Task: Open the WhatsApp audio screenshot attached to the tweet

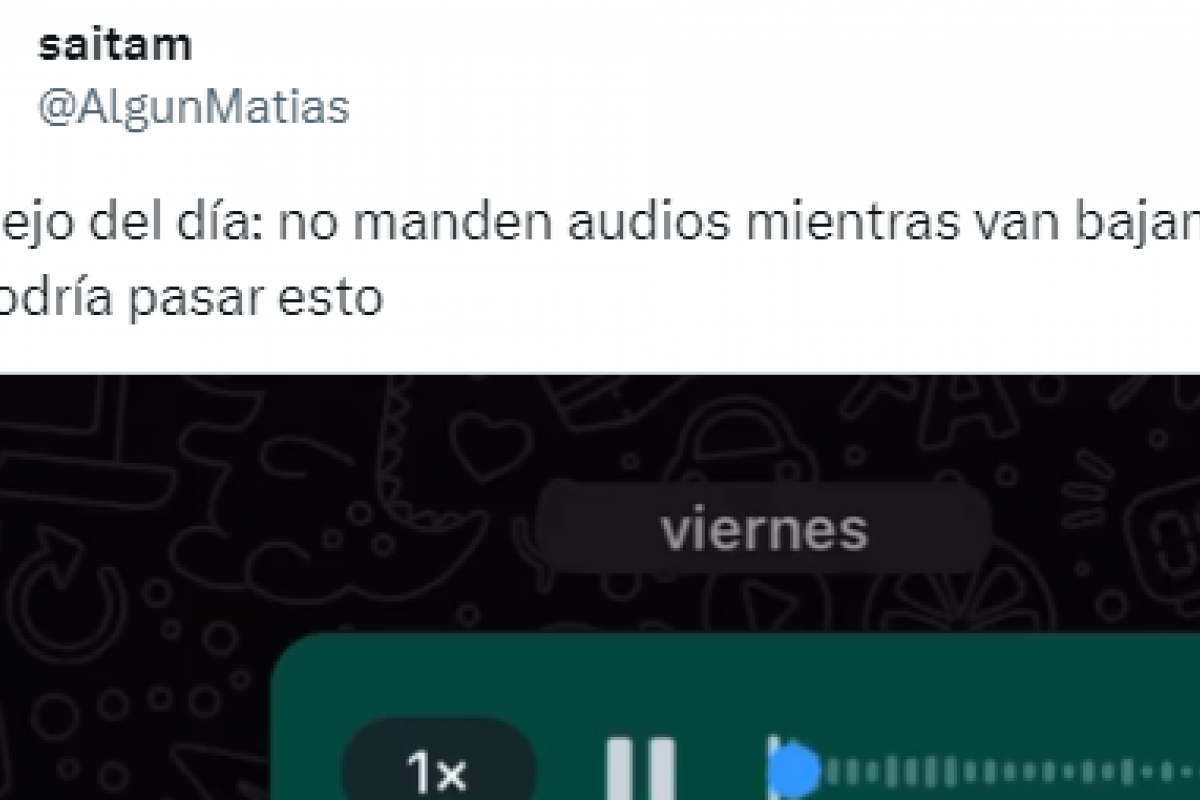Action: [x=600, y=590]
